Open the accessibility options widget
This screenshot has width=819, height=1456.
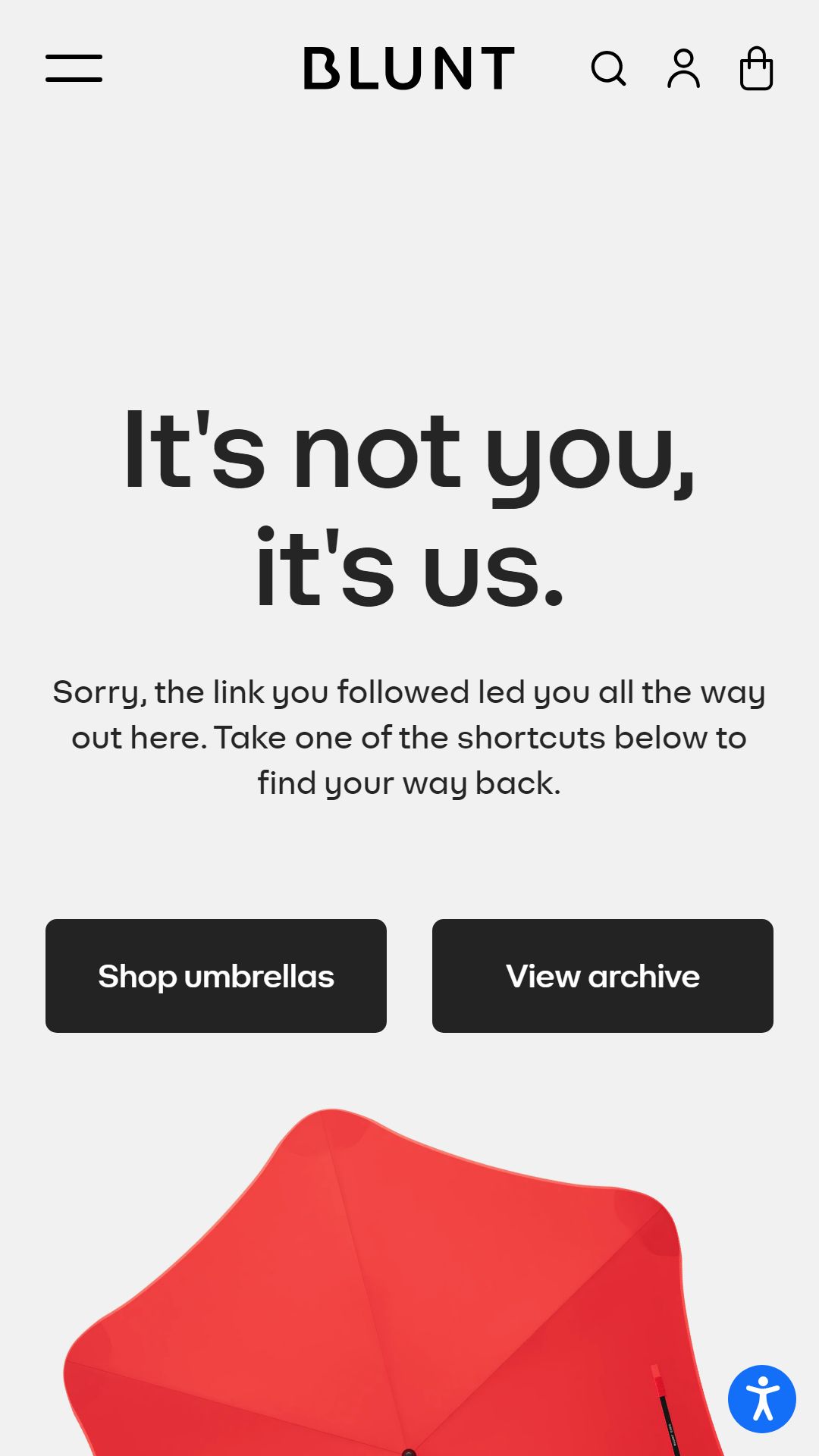[x=762, y=1399]
